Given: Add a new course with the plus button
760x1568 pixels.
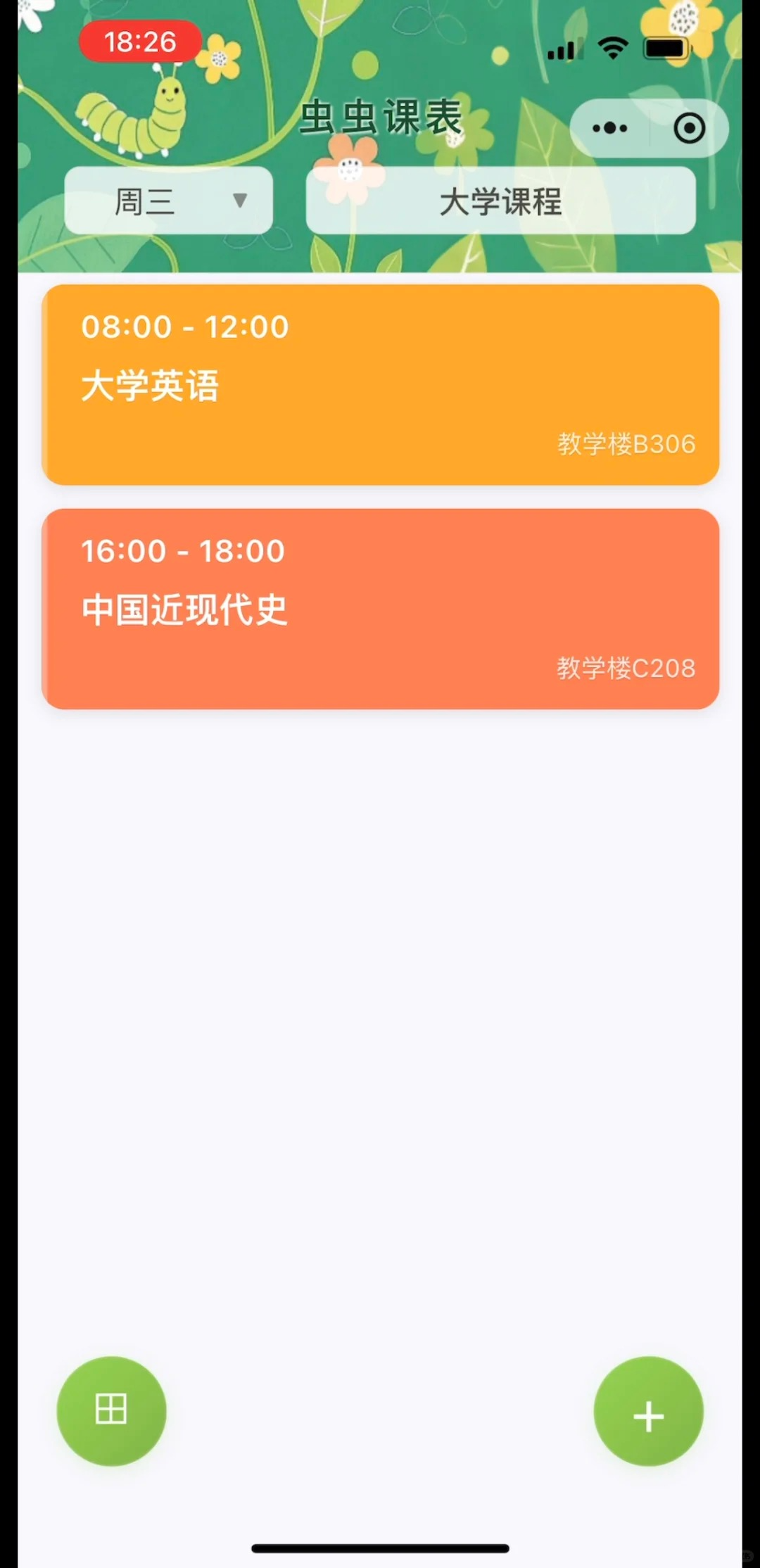Looking at the screenshot, I should (x=648, y=1412).
